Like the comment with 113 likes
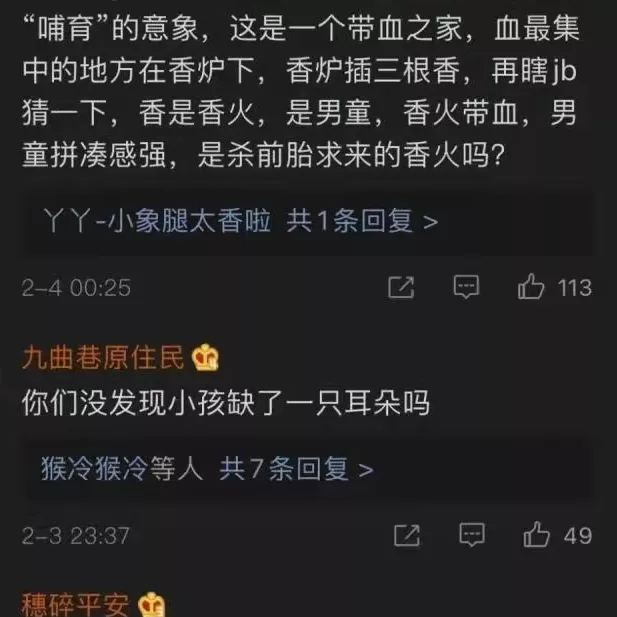 tap(531, 288)
